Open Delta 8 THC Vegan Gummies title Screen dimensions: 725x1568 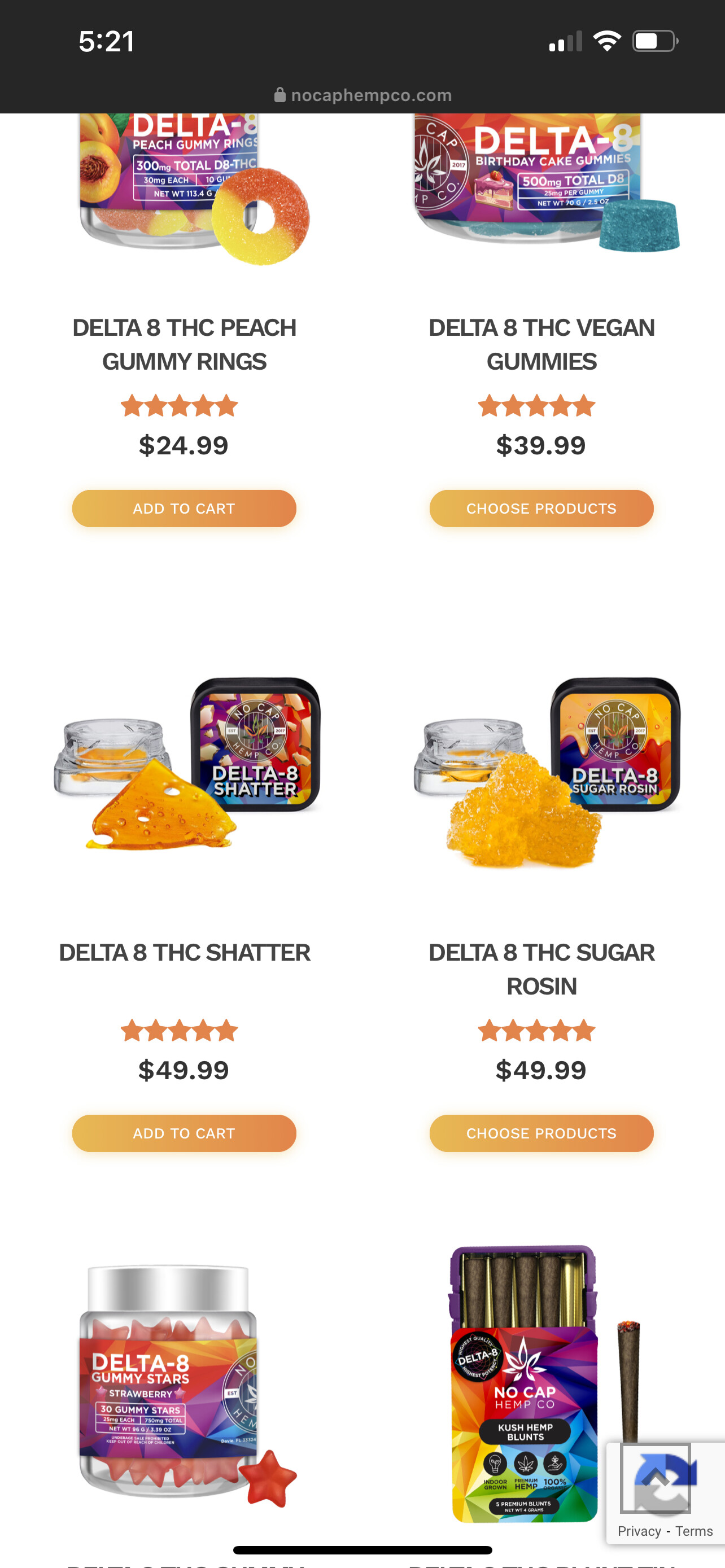[x=541, y=344]
